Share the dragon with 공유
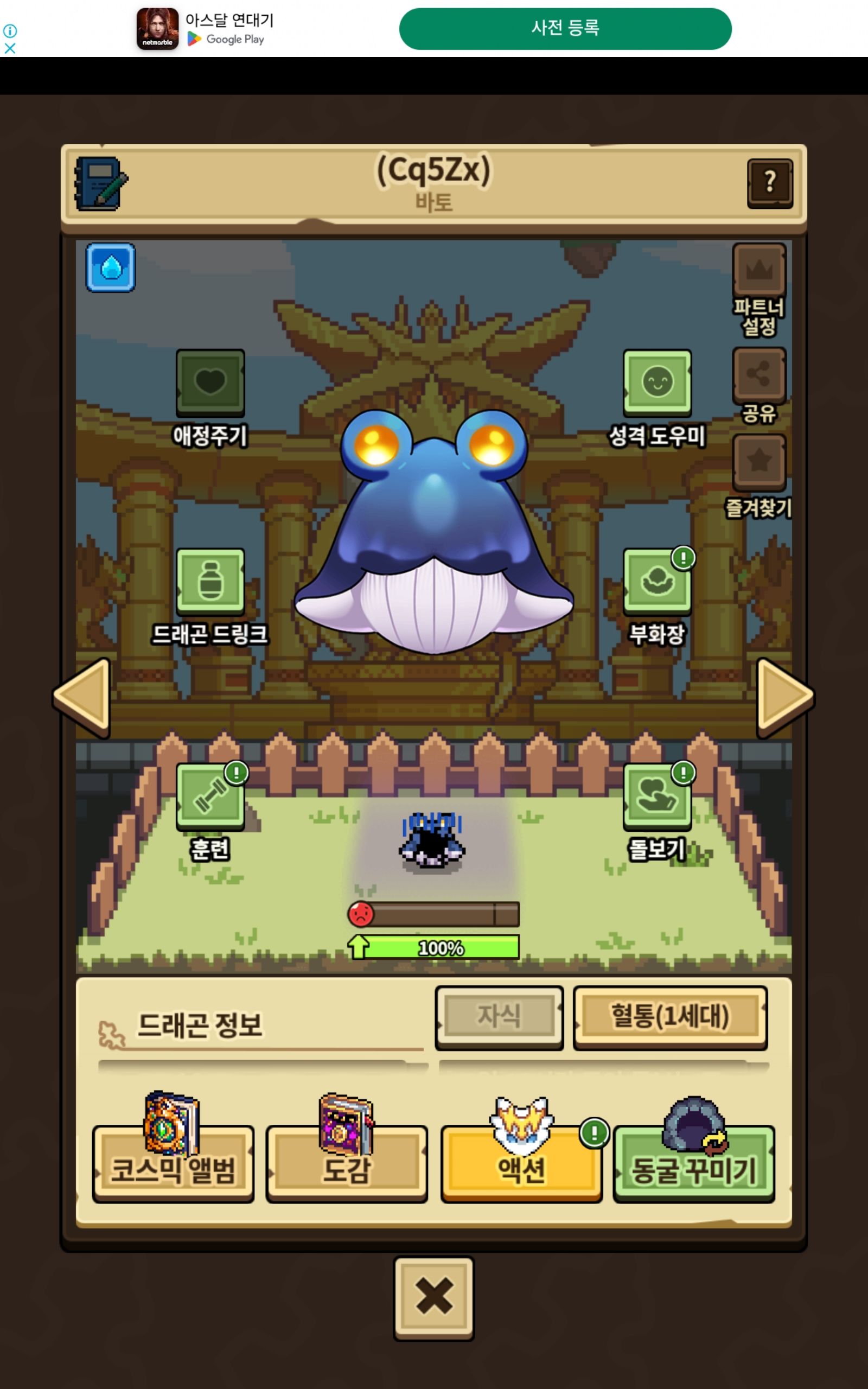 tap(759, 385)
